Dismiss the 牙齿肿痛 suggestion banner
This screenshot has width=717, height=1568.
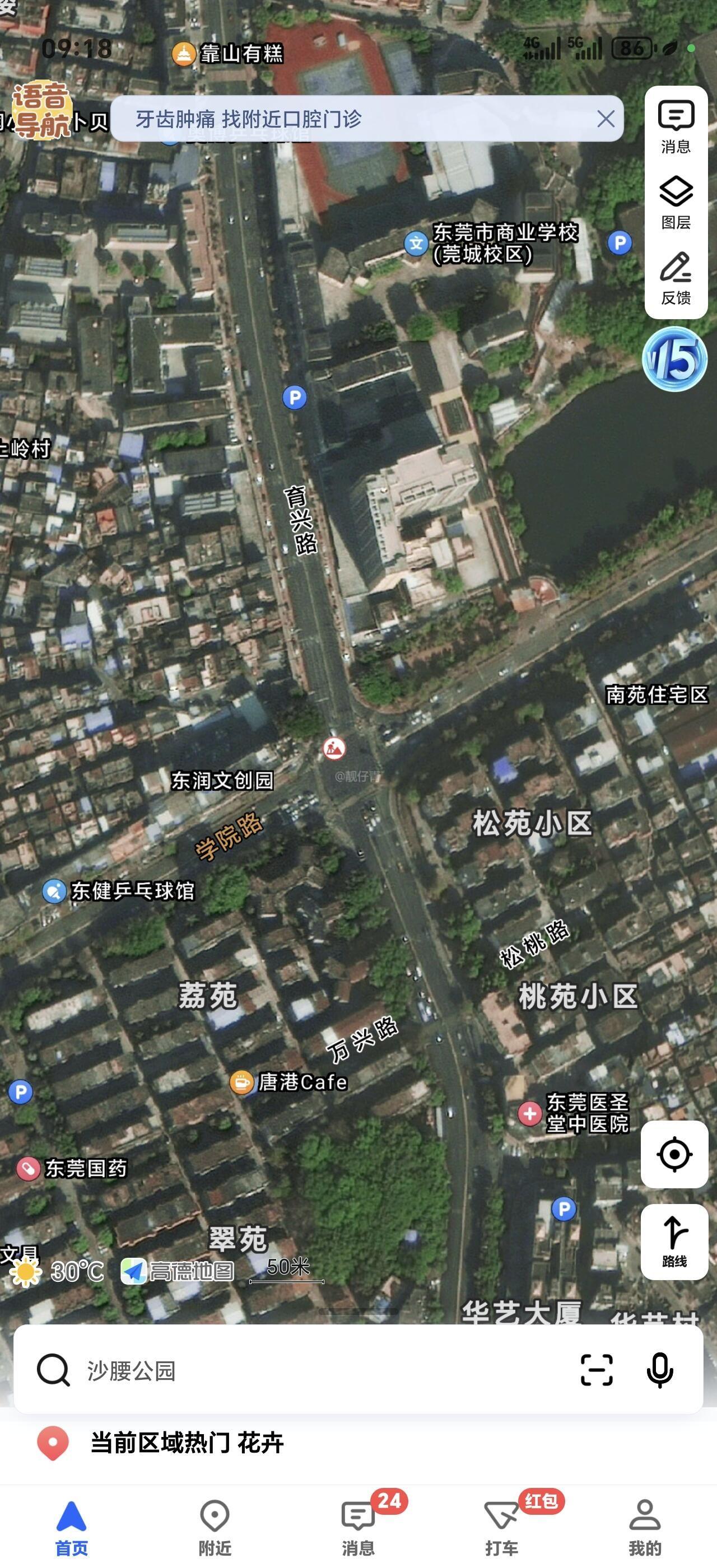coord(606,119)
